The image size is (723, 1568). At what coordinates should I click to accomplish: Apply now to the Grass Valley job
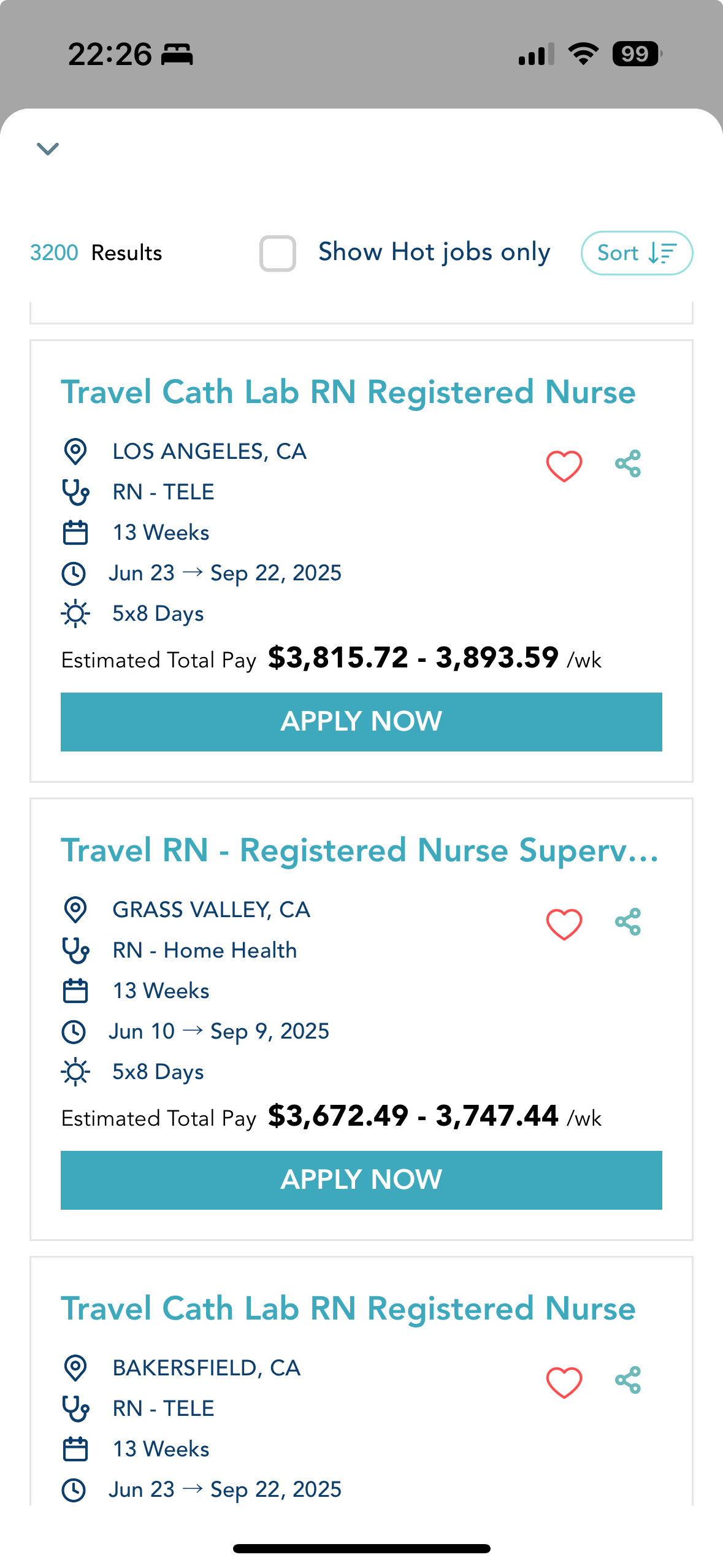[361, 1180]
